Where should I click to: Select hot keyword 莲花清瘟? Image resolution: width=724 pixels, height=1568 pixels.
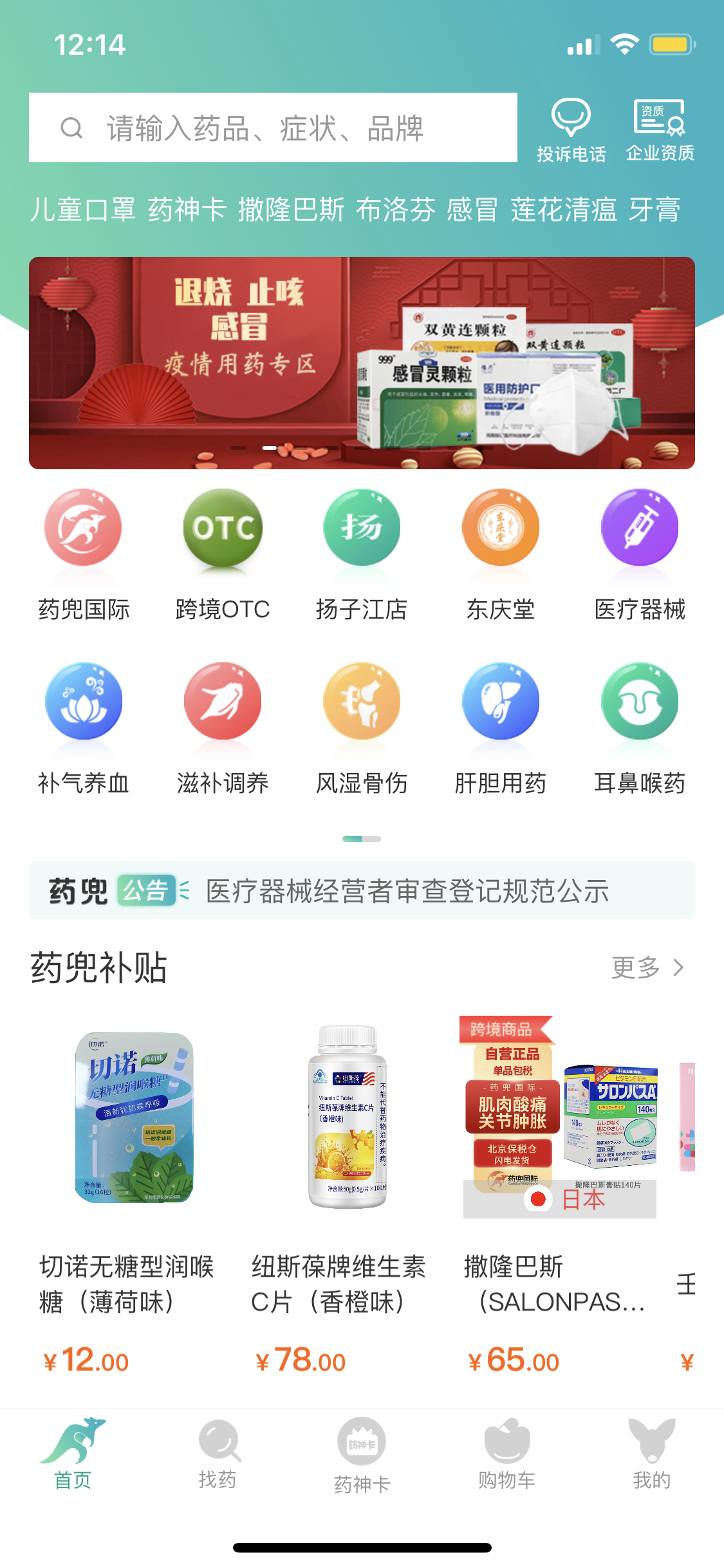(x=563, y=210)
